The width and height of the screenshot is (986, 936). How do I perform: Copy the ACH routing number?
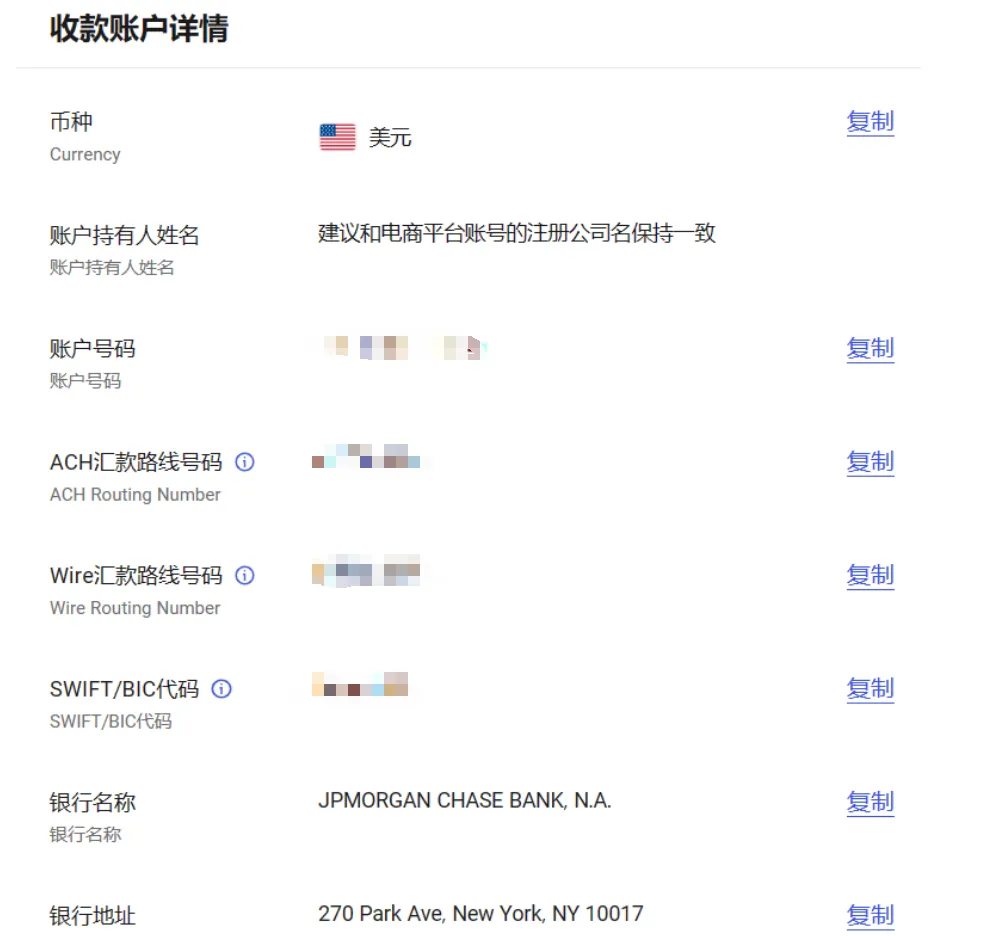coord(870,462)
